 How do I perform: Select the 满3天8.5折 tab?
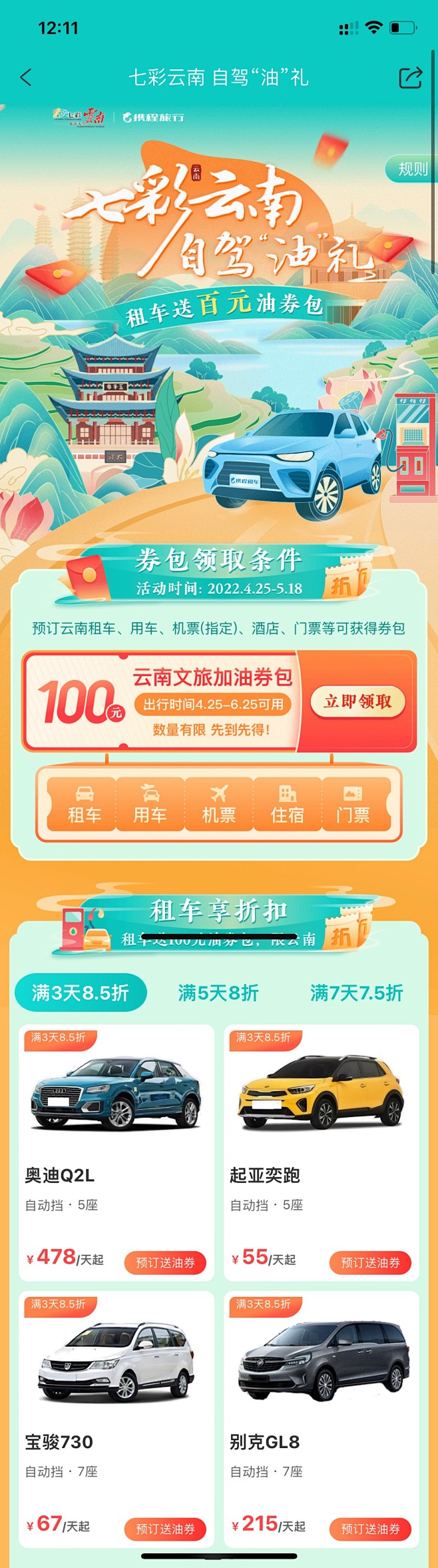(80, 992)
